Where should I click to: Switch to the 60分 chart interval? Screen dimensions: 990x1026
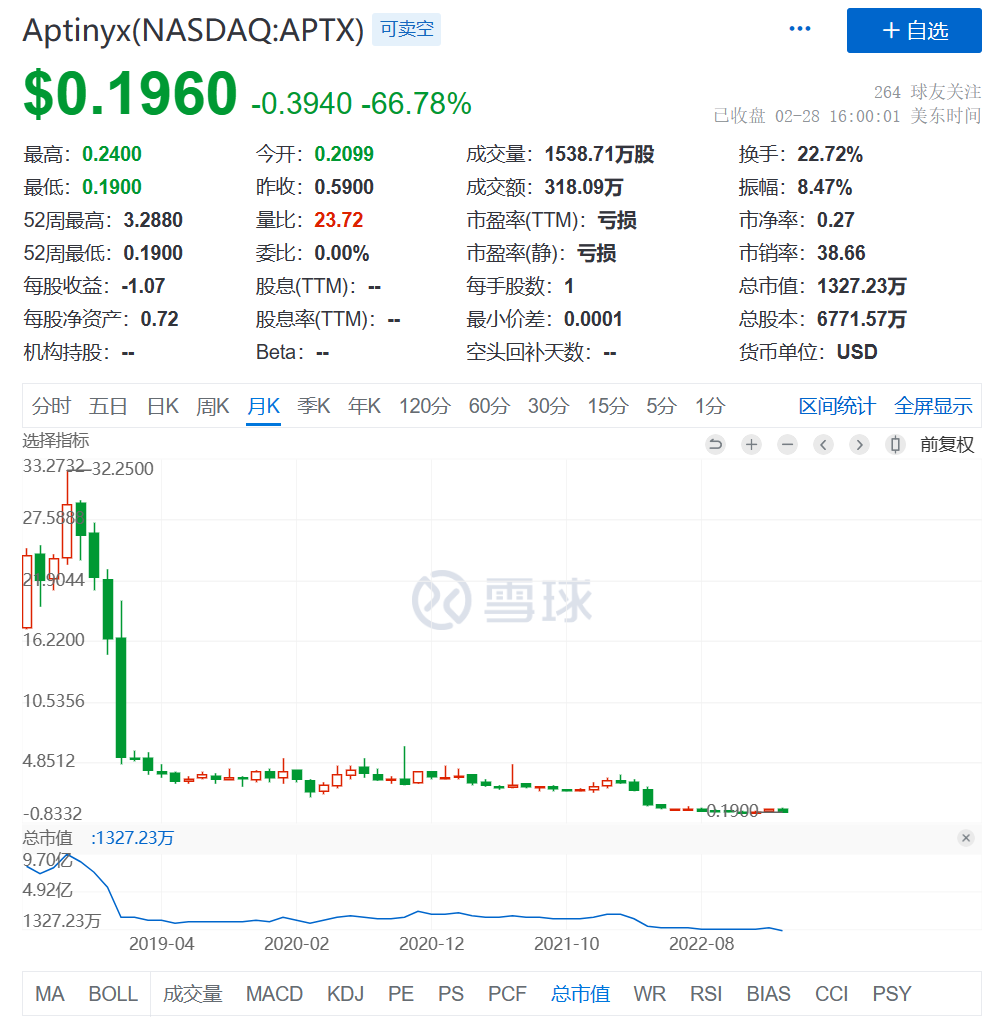(x=488, y=406)
